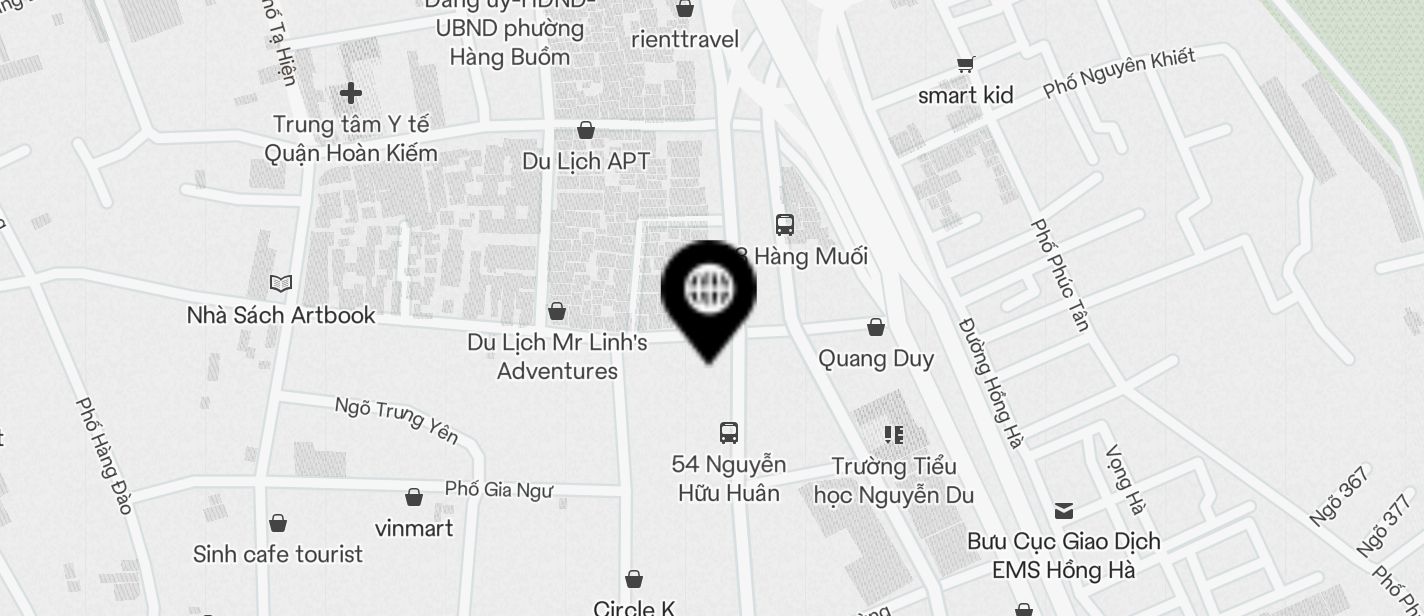
Task: Open the Quang Duy shop place marker
Action: 876,327
